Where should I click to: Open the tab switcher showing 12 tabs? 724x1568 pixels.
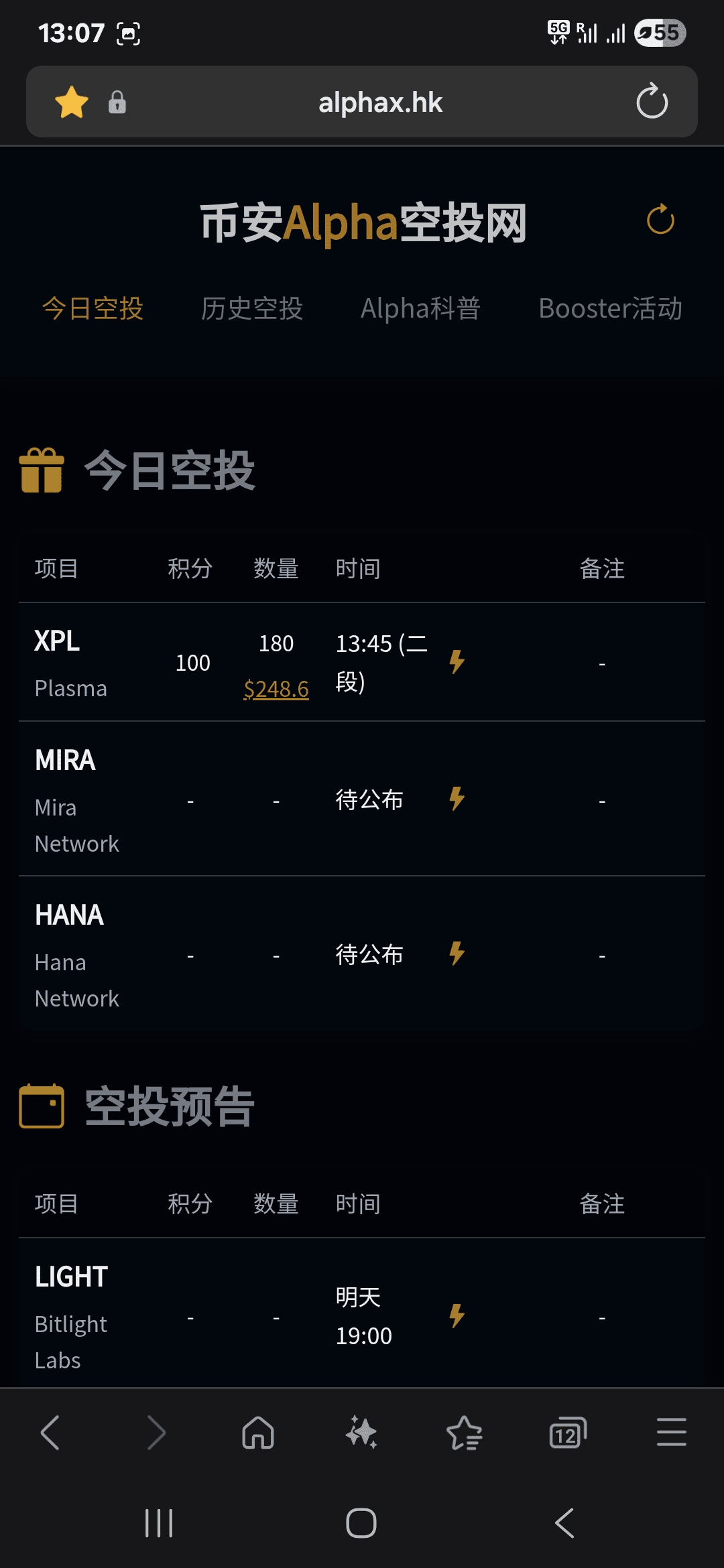coord(568,1433)
